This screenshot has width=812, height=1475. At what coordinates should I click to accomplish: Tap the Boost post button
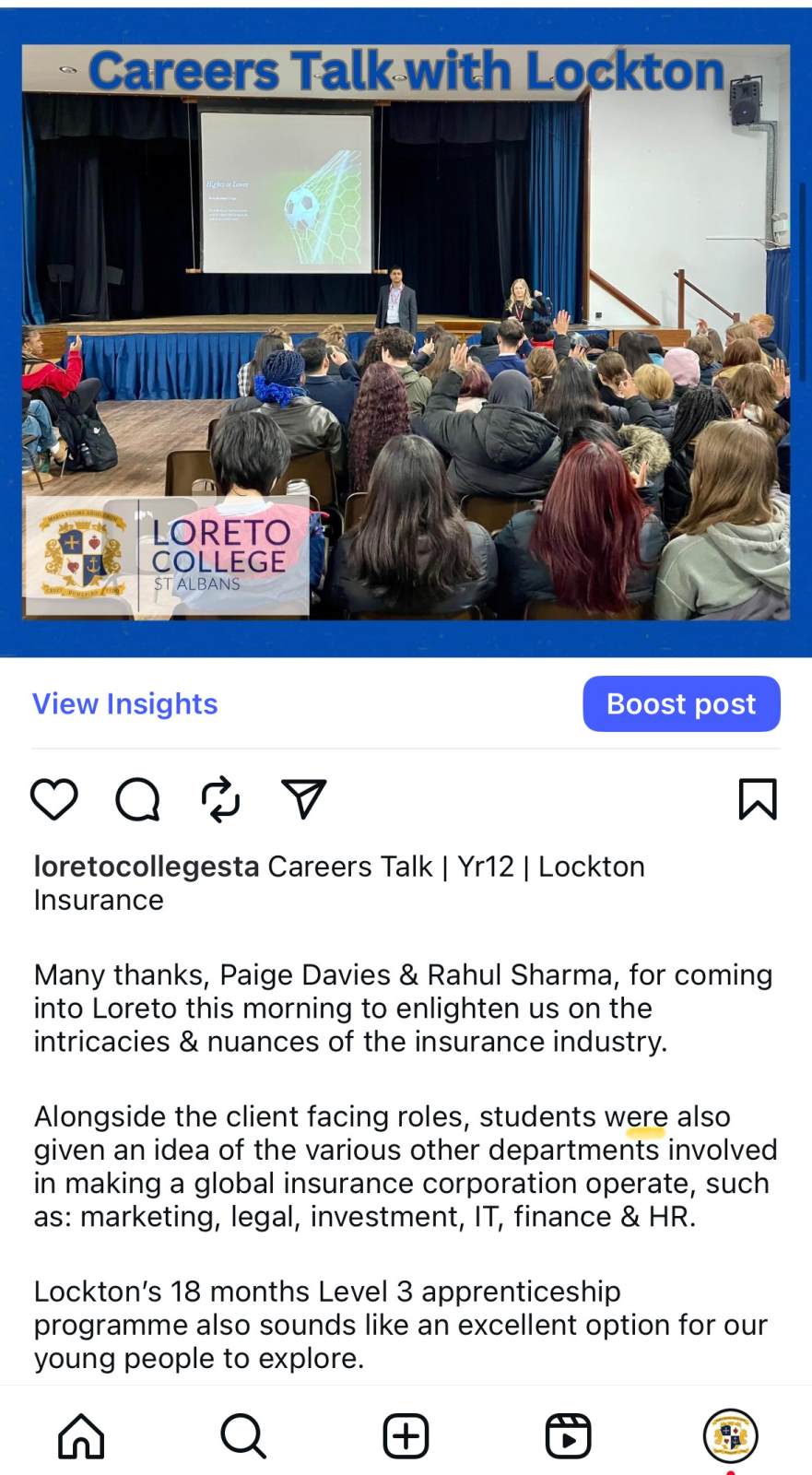tap(681, 703)
